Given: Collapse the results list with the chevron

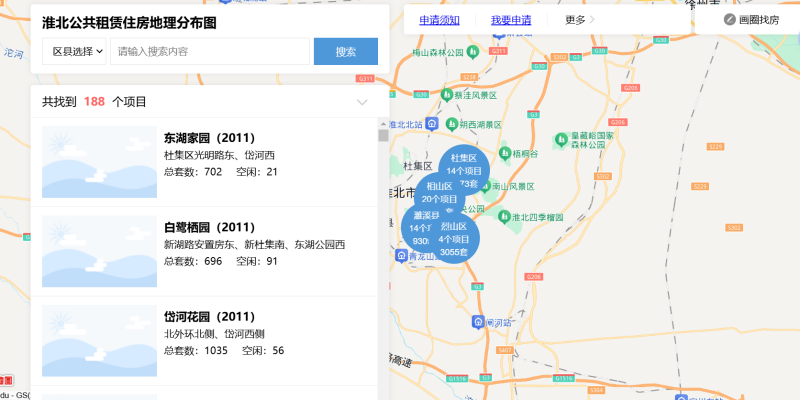Looking at the screenshot, I should click(x=362, y=101).
